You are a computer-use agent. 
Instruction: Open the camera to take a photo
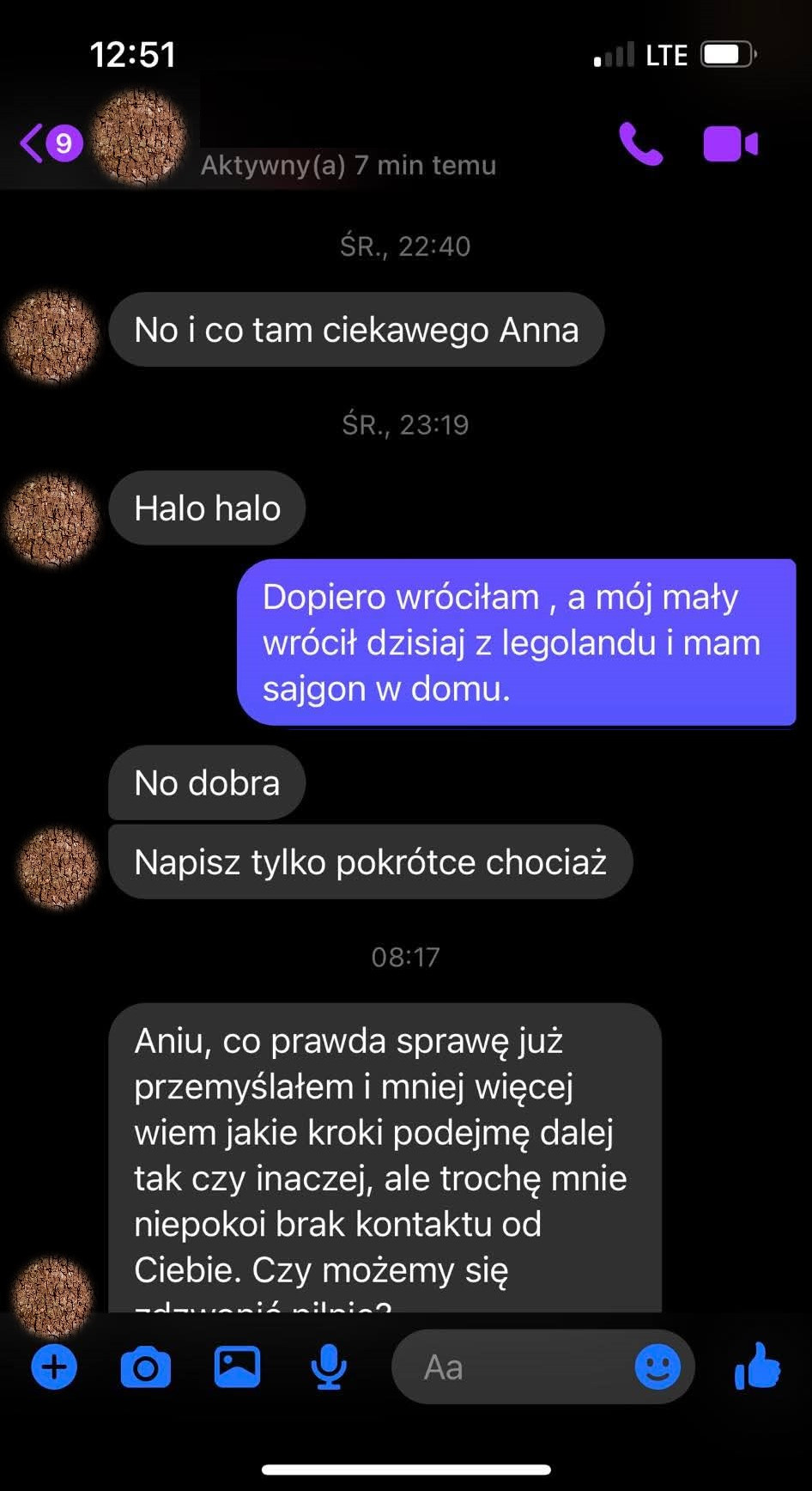coord(146,1366)
